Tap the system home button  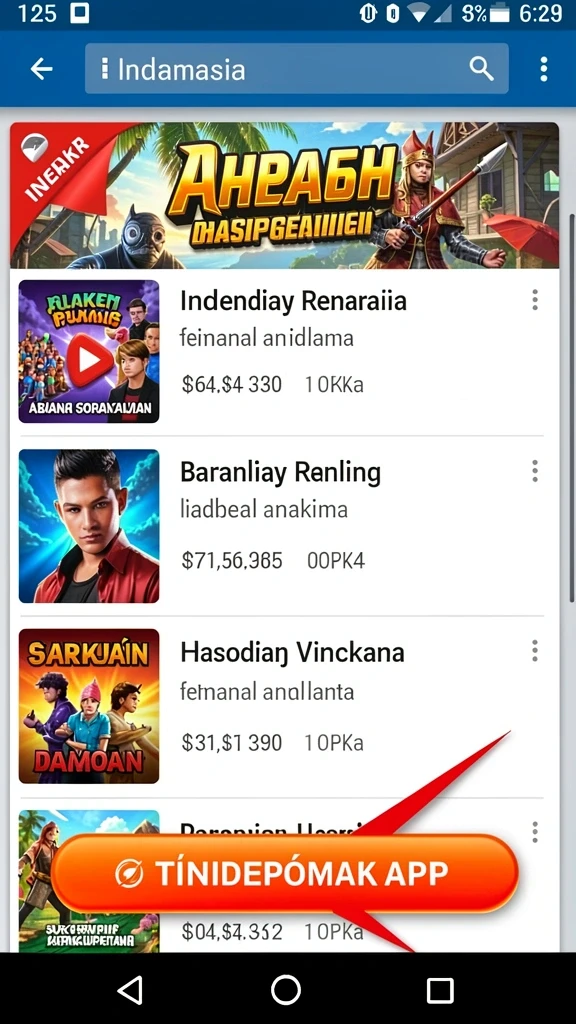pos(286,990)
